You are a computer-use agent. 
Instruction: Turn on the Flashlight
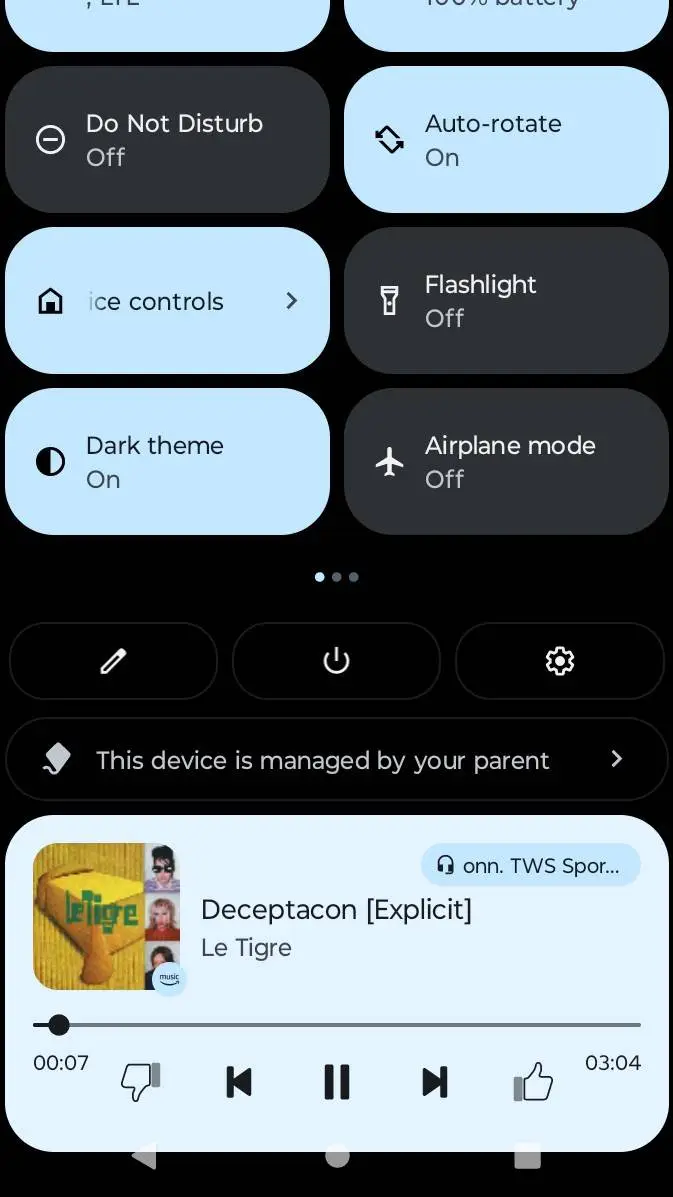coord(506,301)
